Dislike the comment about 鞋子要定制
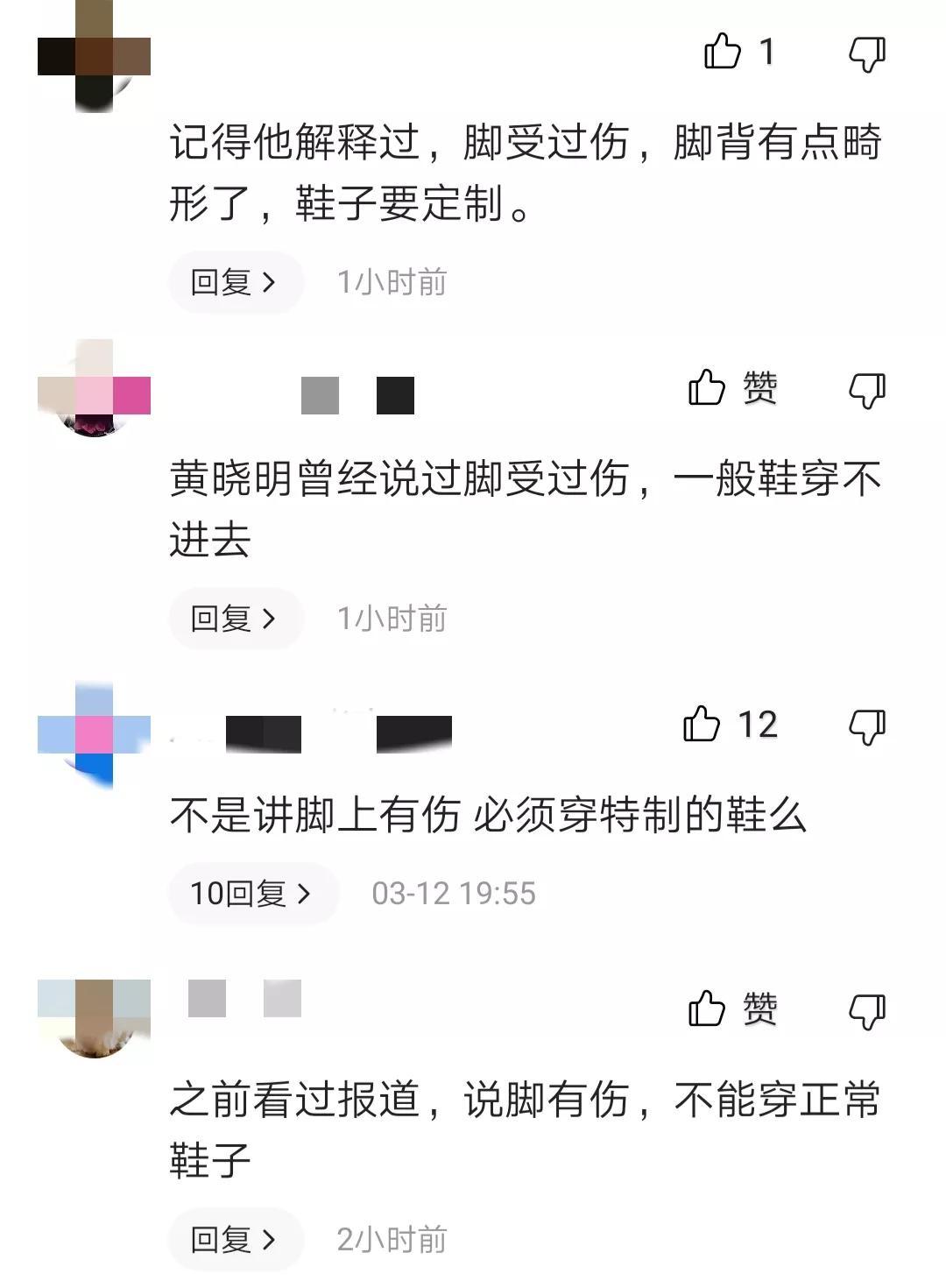946x1288 pixels. coord(867,53)
